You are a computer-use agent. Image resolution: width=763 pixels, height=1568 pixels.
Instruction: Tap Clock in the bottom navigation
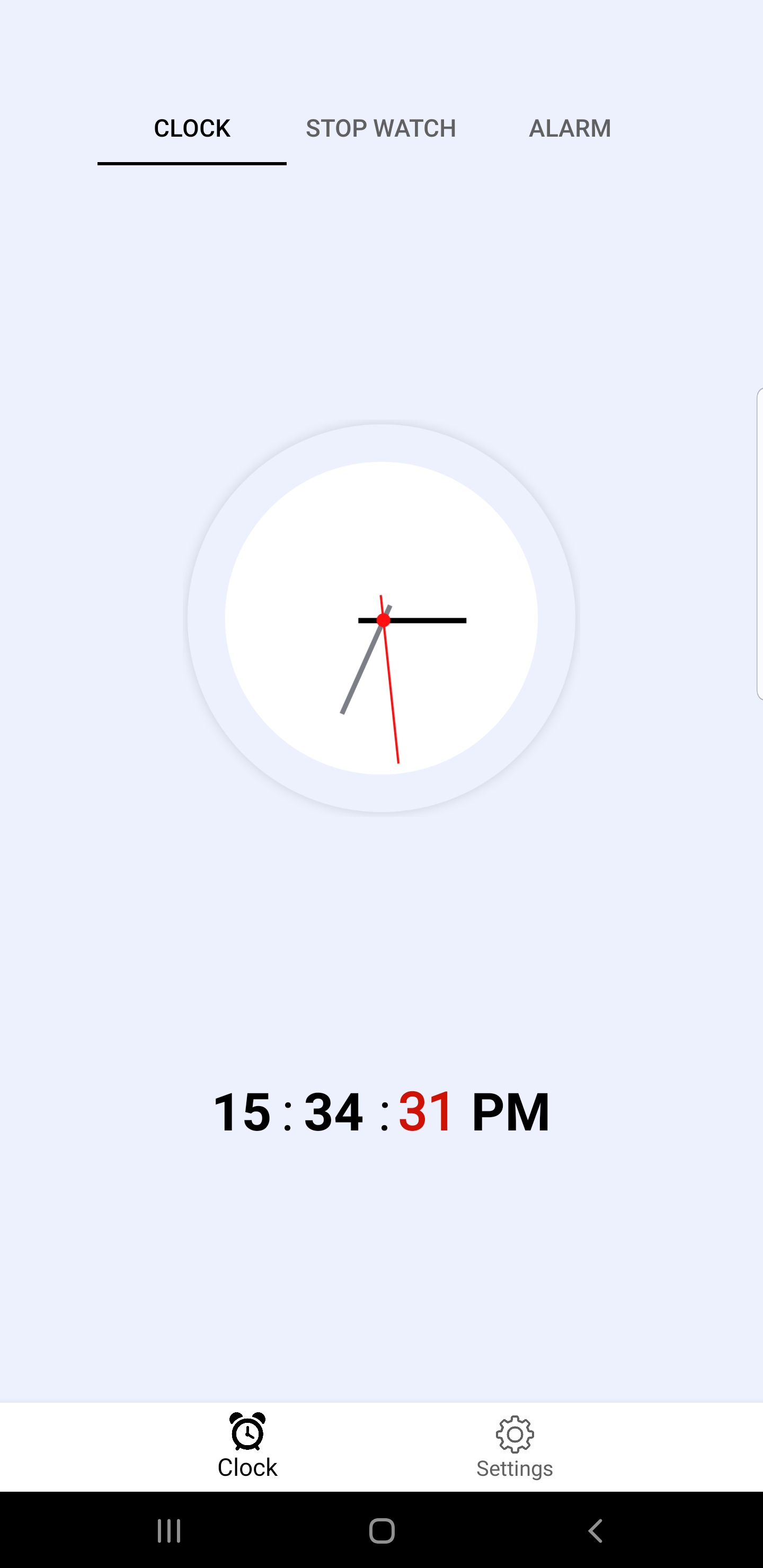tap(247, 1446)
